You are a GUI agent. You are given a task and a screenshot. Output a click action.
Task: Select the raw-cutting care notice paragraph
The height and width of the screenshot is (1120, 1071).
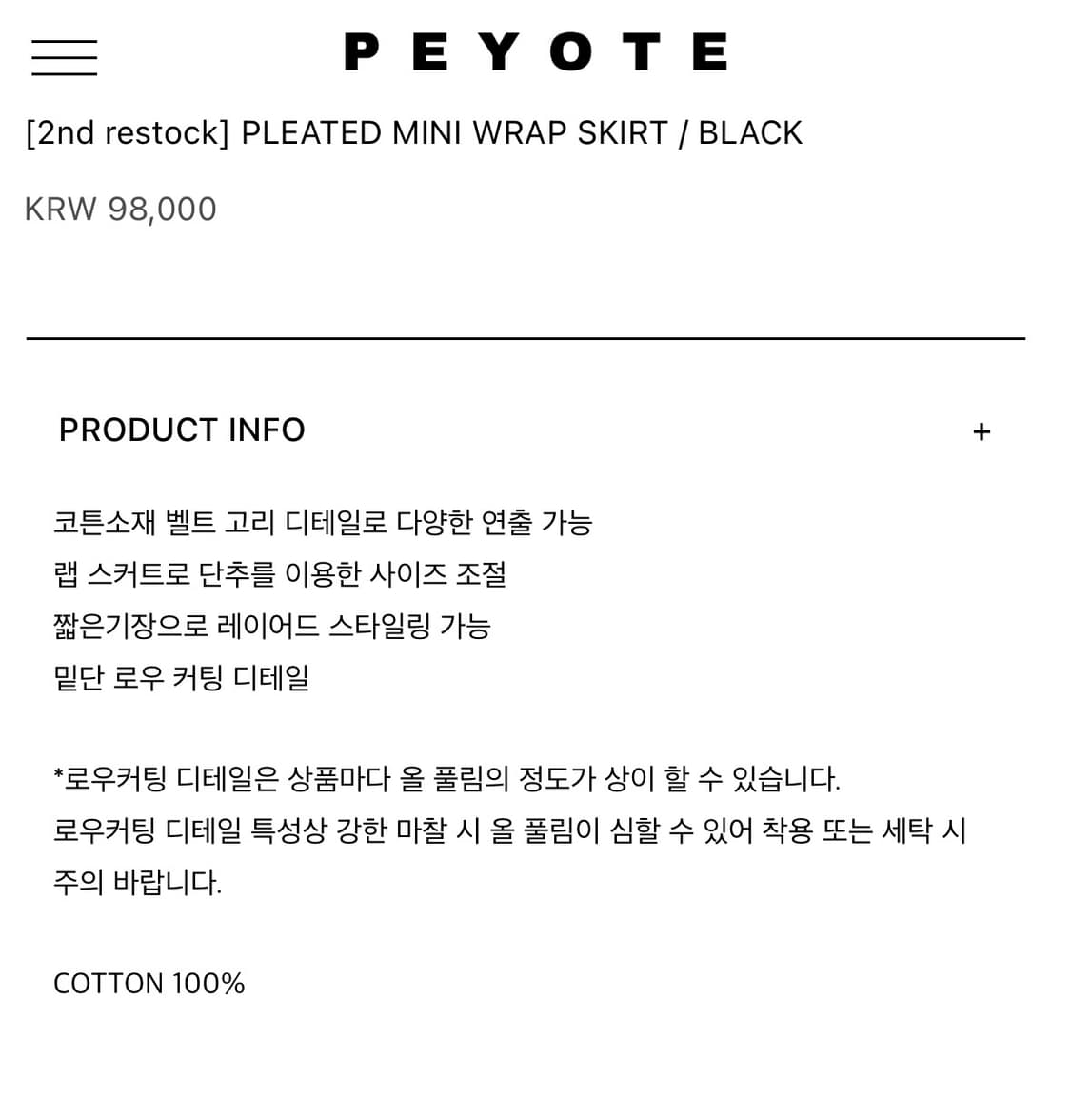pyautogui.click(x=510, y=830)
